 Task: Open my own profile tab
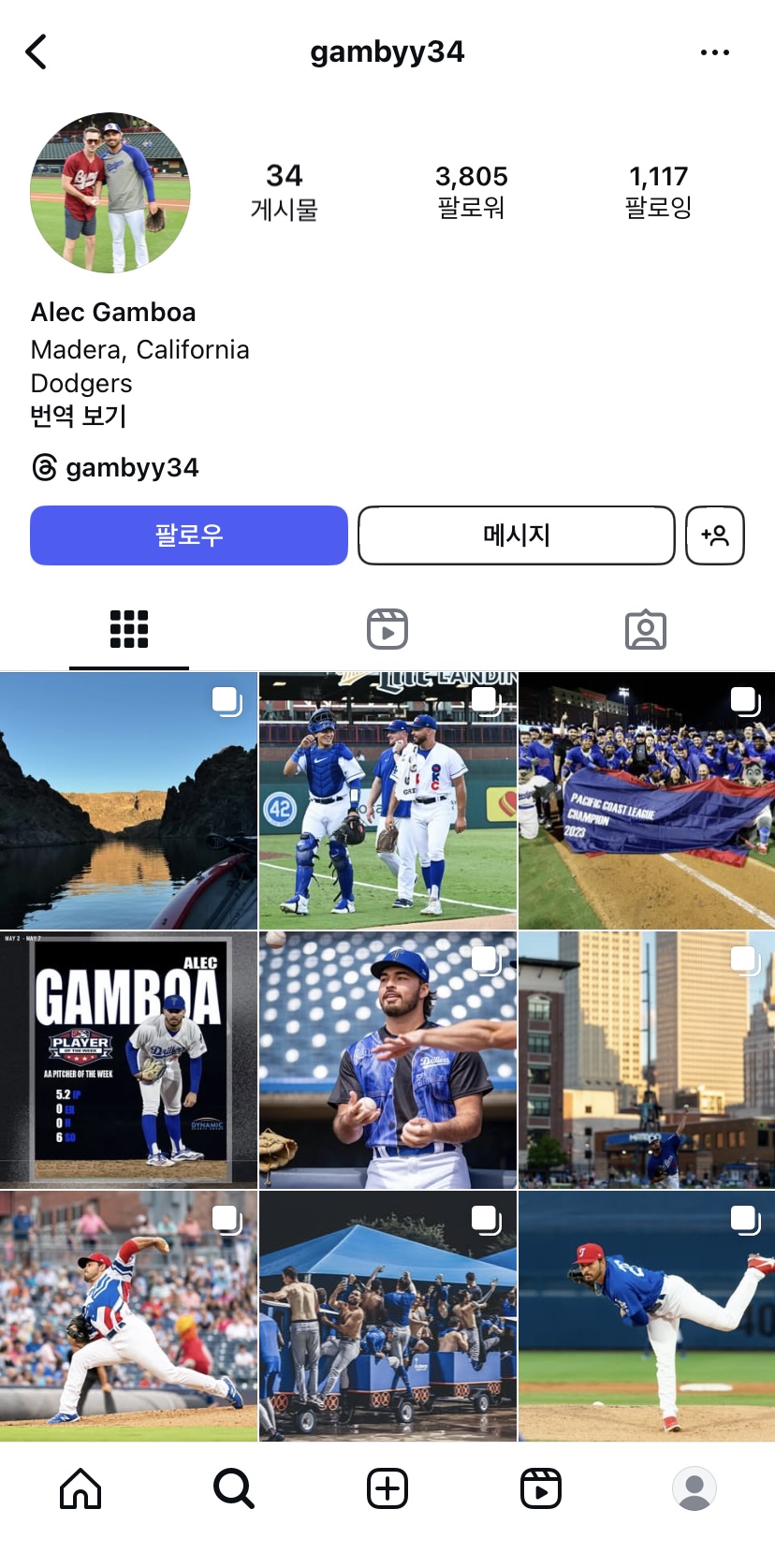(x=695, y=1488)
